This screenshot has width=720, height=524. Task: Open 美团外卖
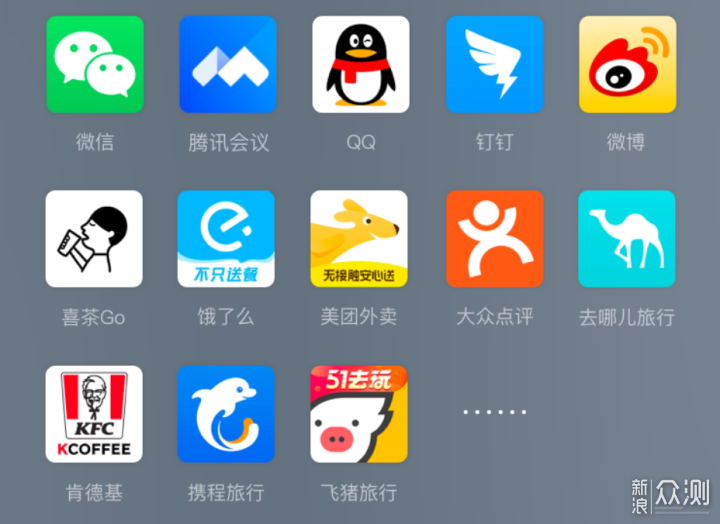359,239
